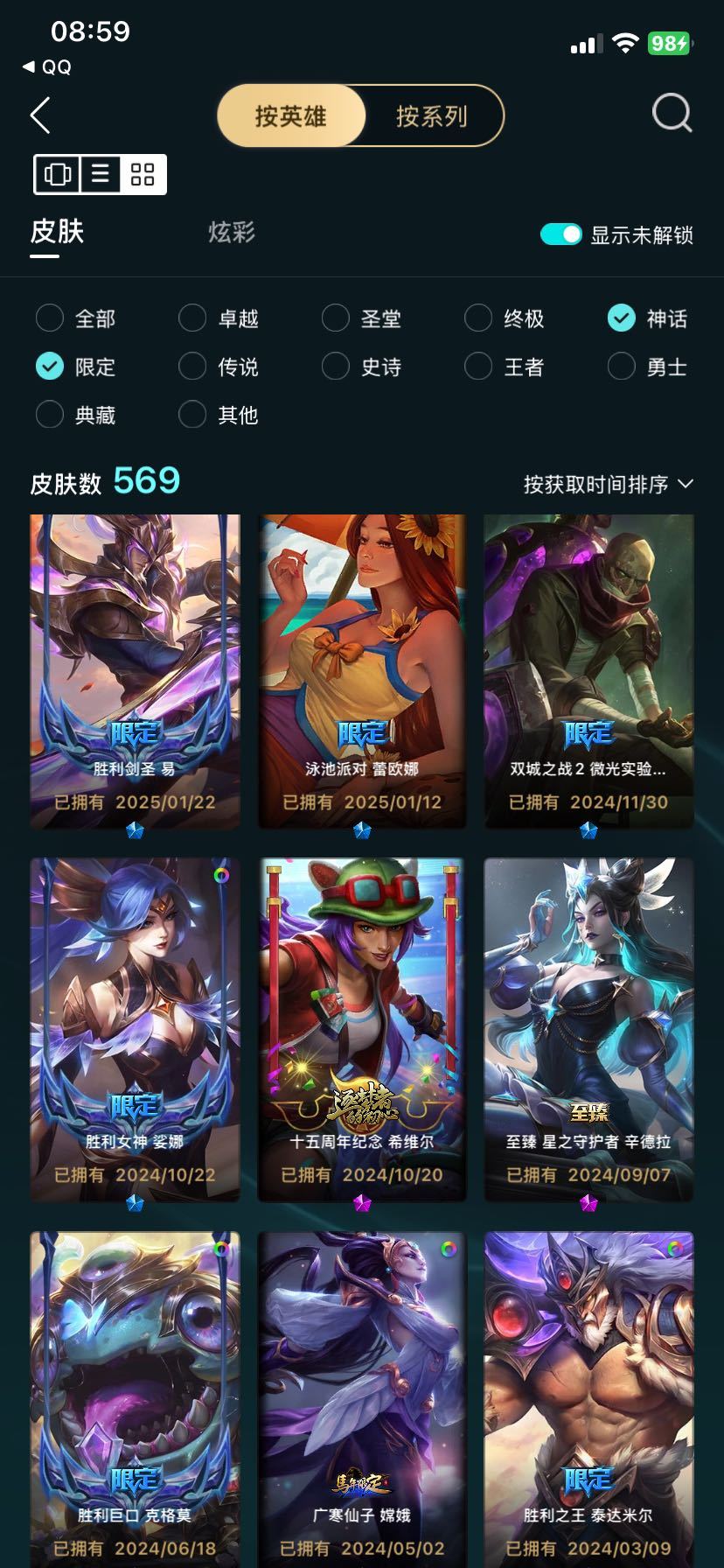Image resolution: width=724 pixels, height=1568 pixels.
Task: Tap the back arrow at top left
Action: (x=40, y=115)
